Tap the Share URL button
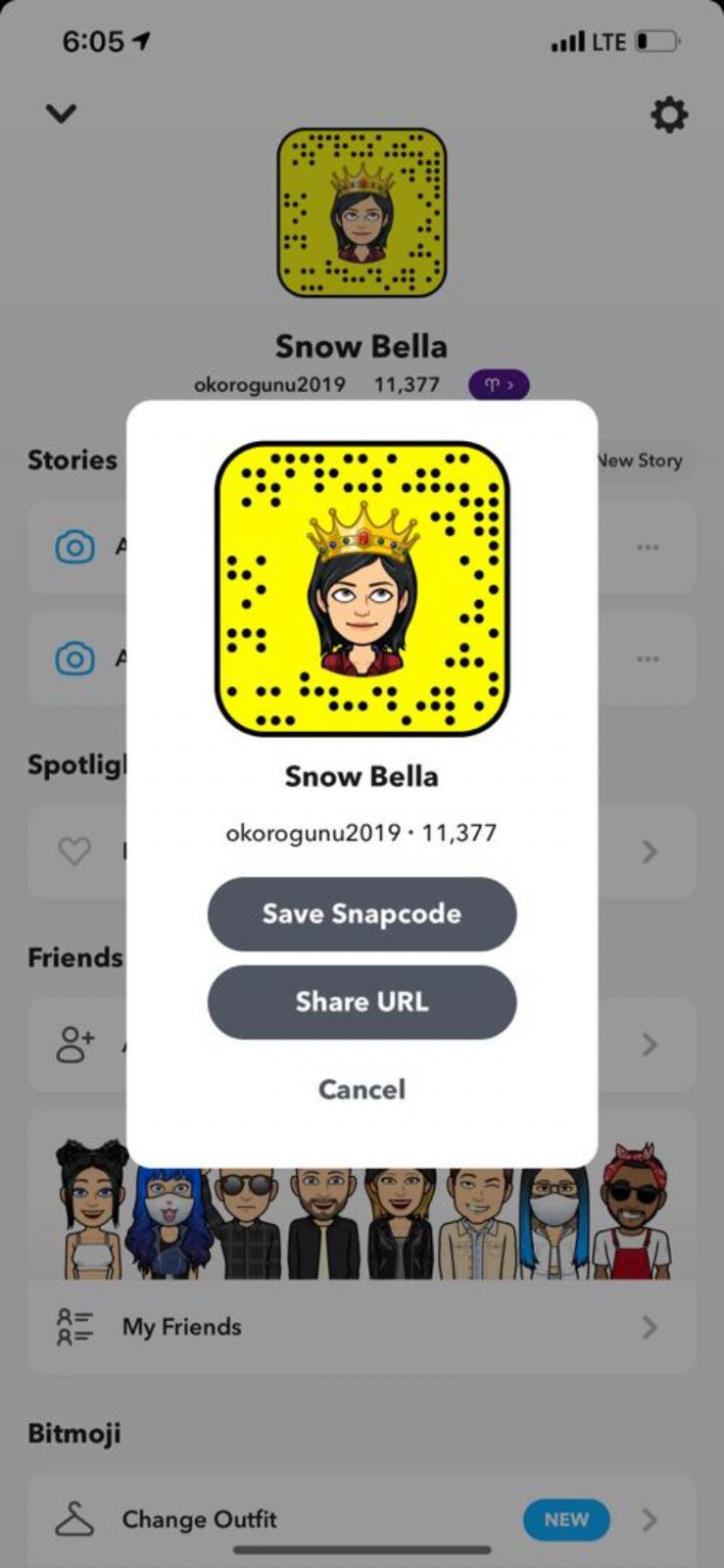 pos(362,1002)
